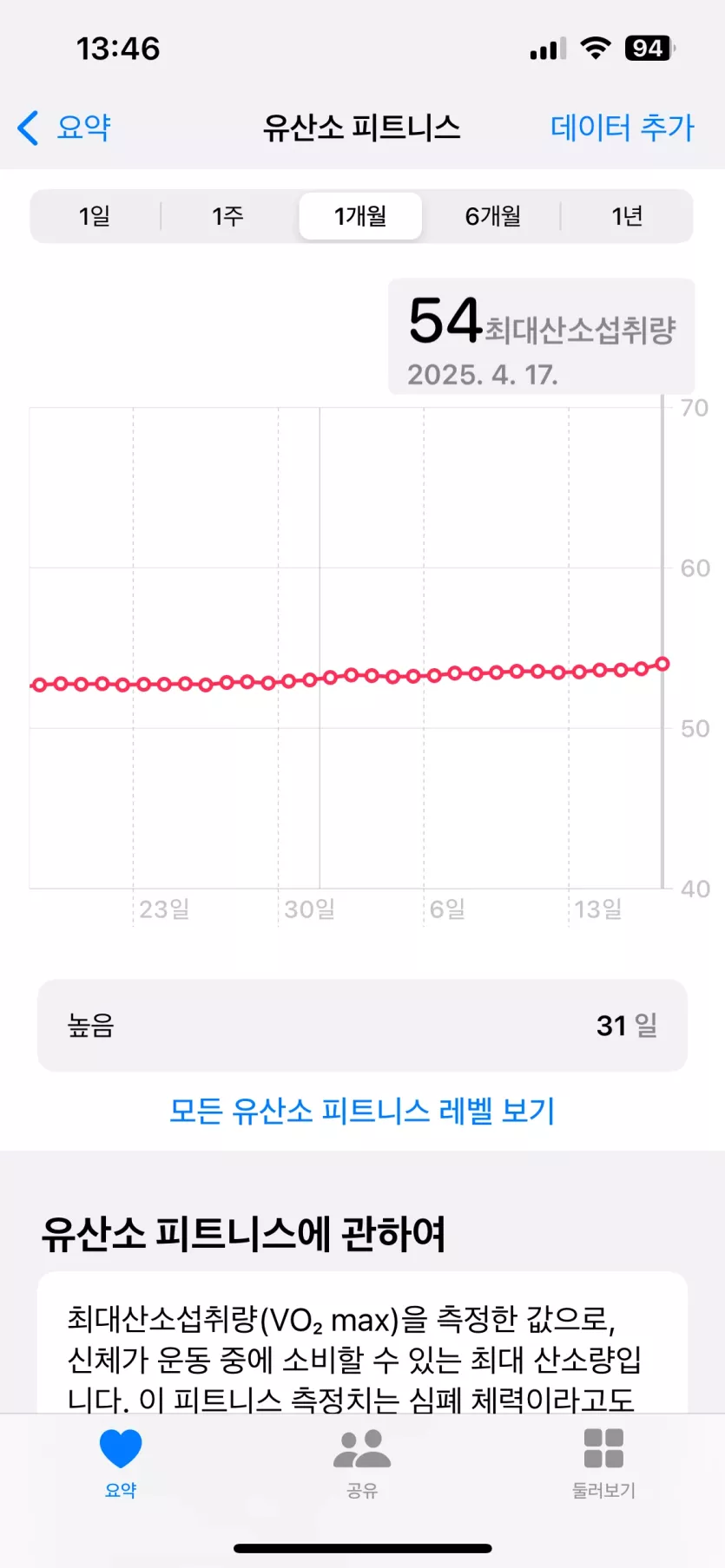Open the 높음 31일 level row

coord(362,1026)
